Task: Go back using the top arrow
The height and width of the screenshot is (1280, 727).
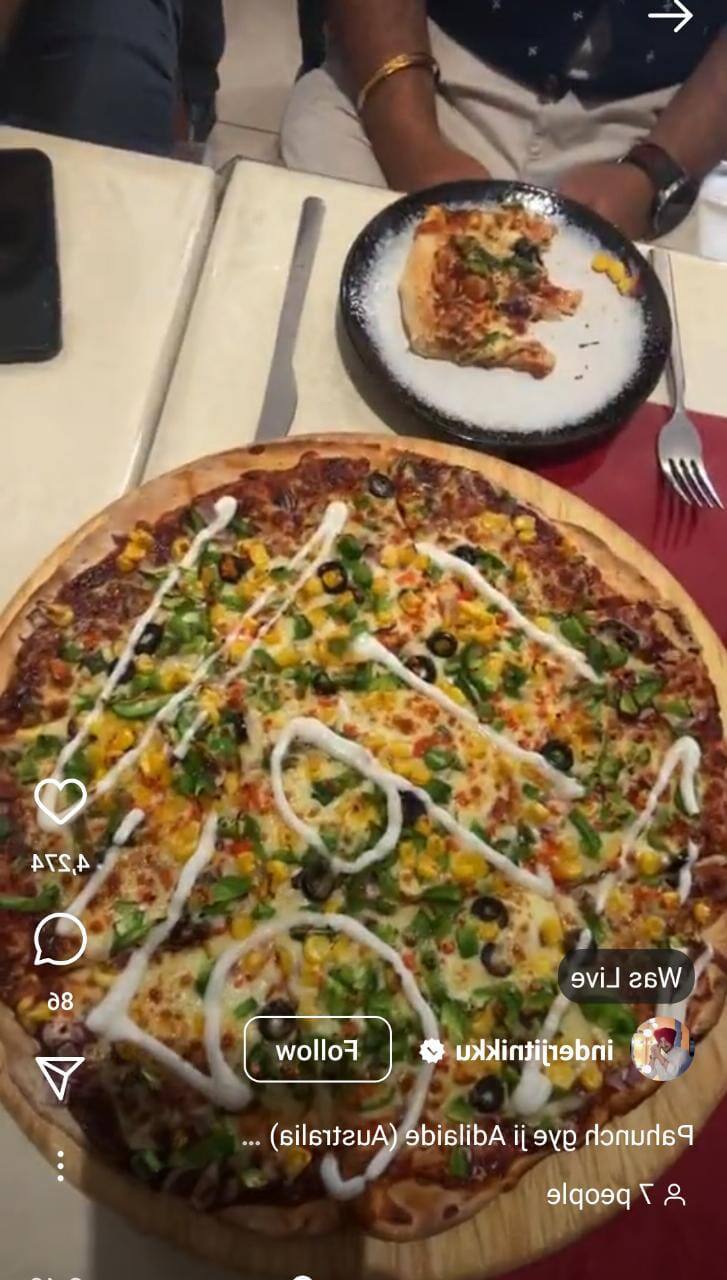Action: (670, 15)
